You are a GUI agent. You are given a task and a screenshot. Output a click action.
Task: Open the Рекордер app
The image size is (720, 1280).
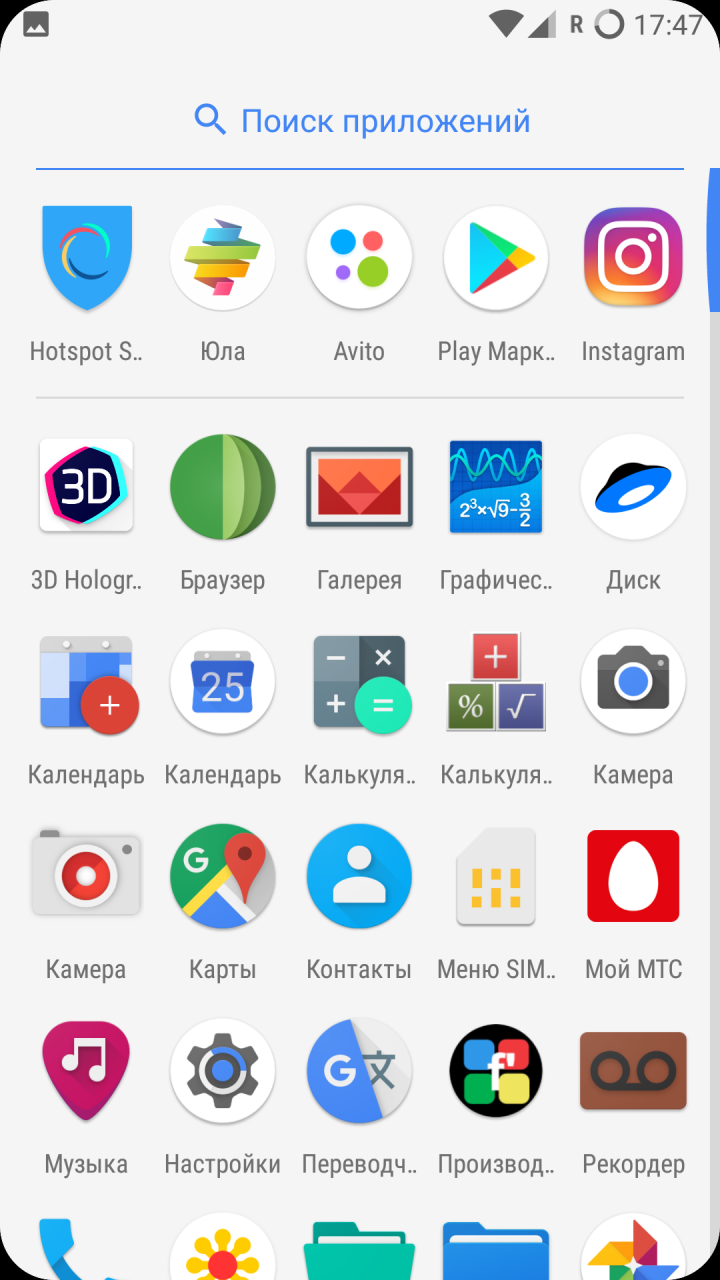coord(633,1071)
